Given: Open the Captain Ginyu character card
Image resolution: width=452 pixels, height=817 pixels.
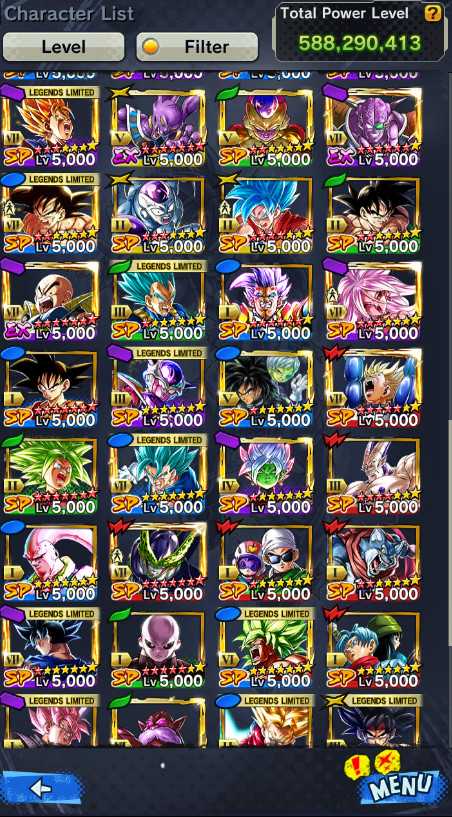Looking at the screenshot, I should click(373, 127).
